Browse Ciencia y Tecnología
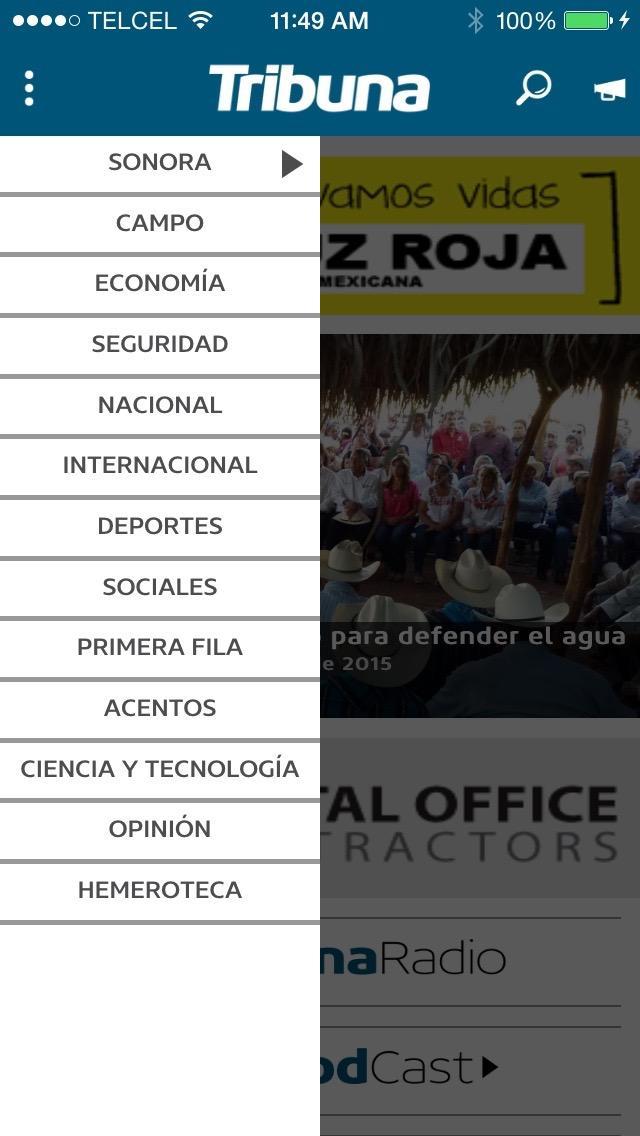Image resolution: width=640 pixels, height=1136 pixels. [x=160, y=769]
